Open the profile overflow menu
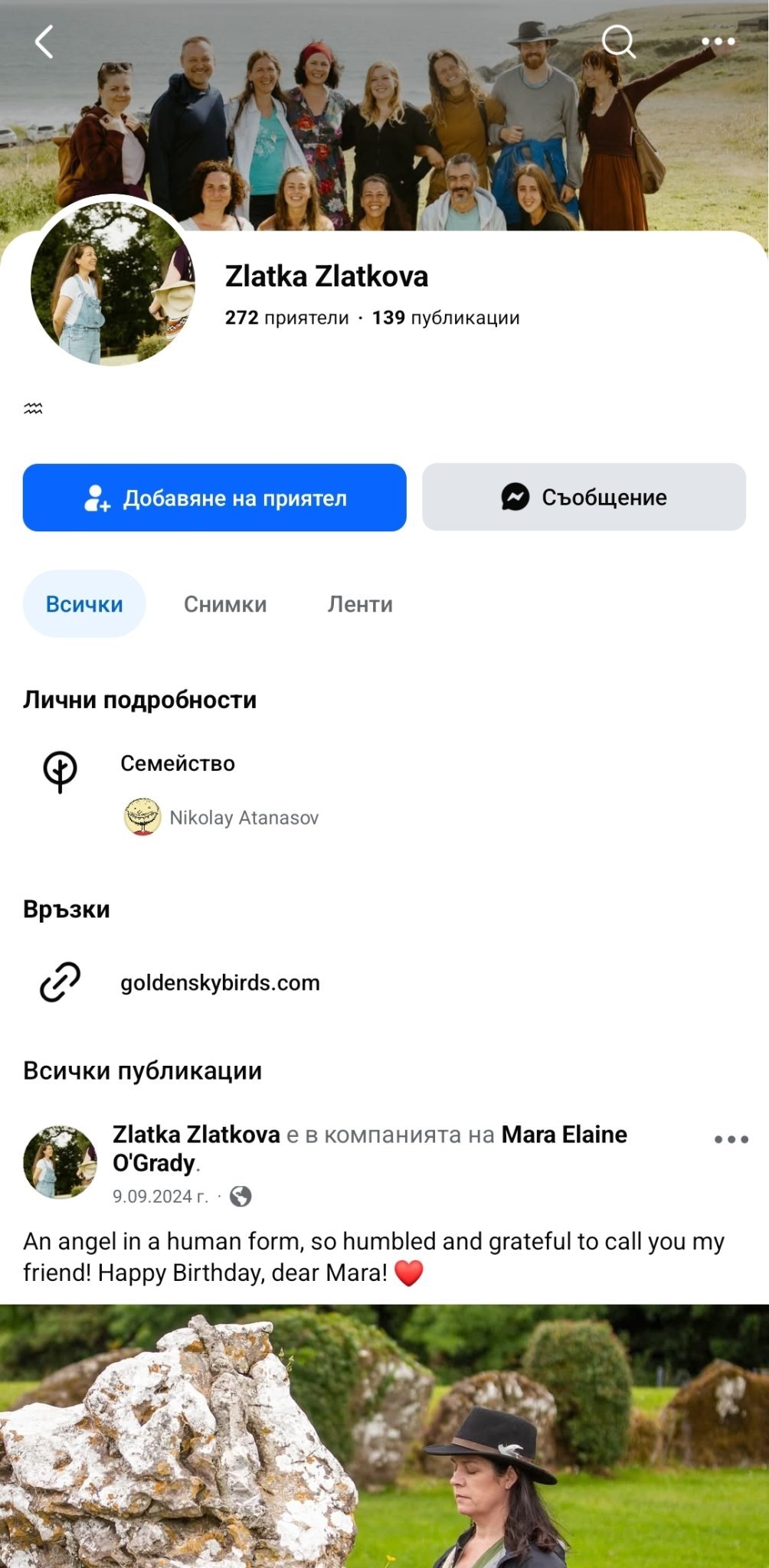The height and width of the screenshot is (1568, 769). pos(718,42)
